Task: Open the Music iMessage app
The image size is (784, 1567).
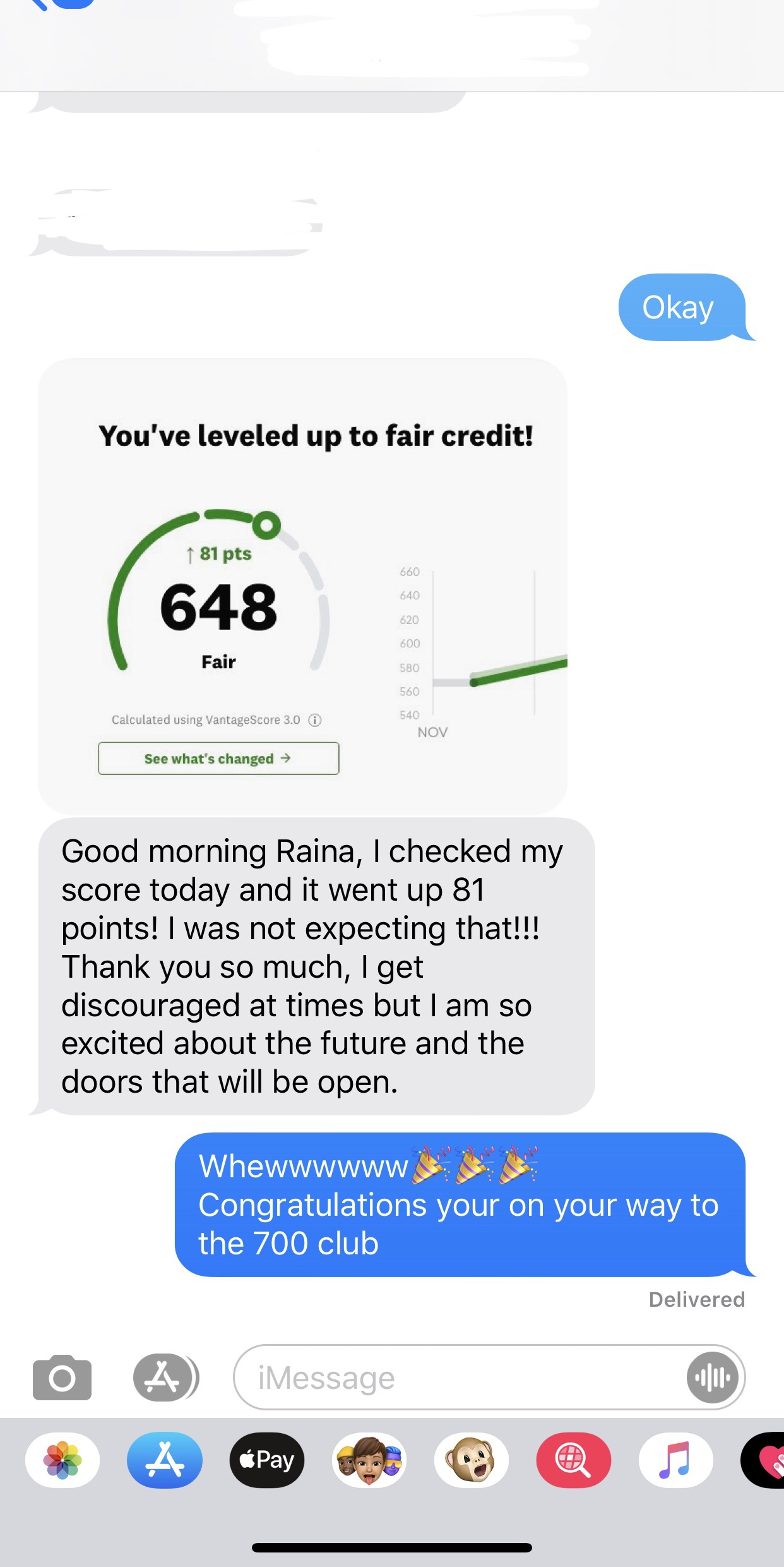Action: pos(676,1460)
